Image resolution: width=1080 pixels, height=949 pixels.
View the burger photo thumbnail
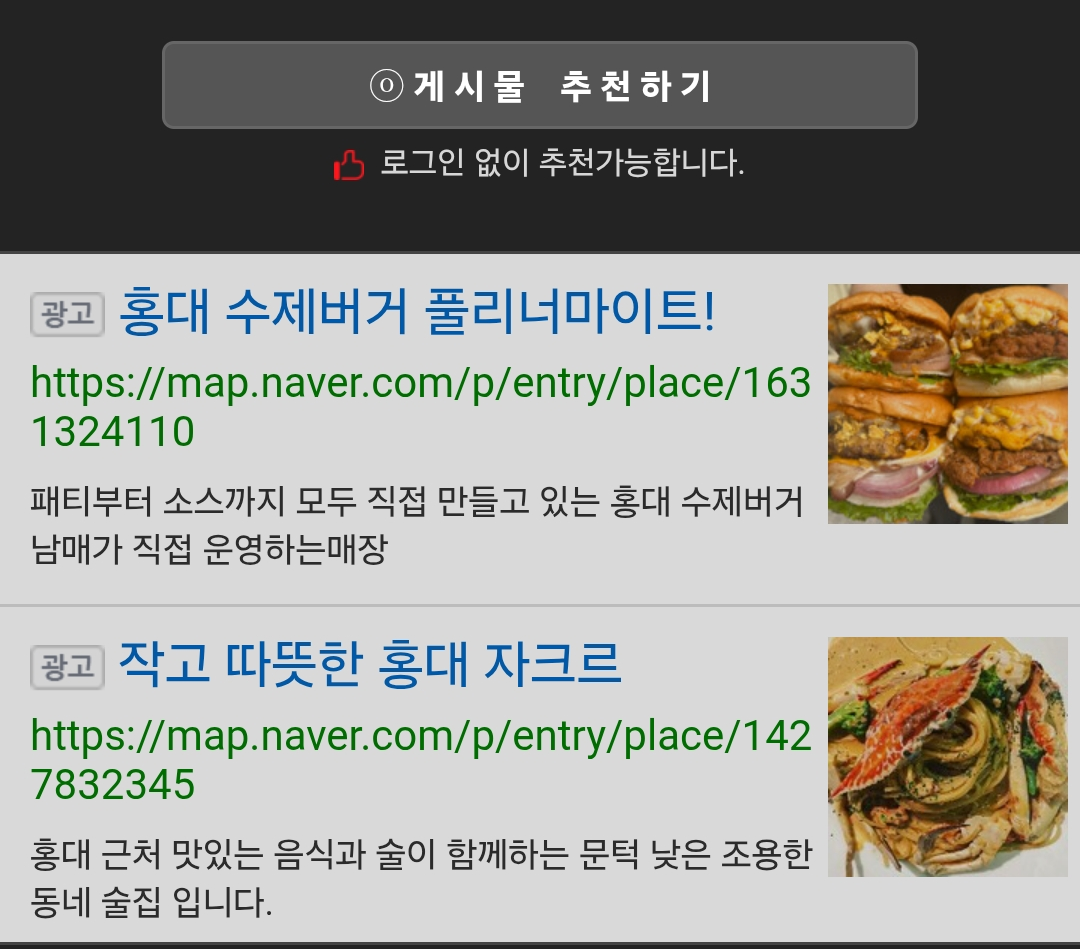(947, 404)
